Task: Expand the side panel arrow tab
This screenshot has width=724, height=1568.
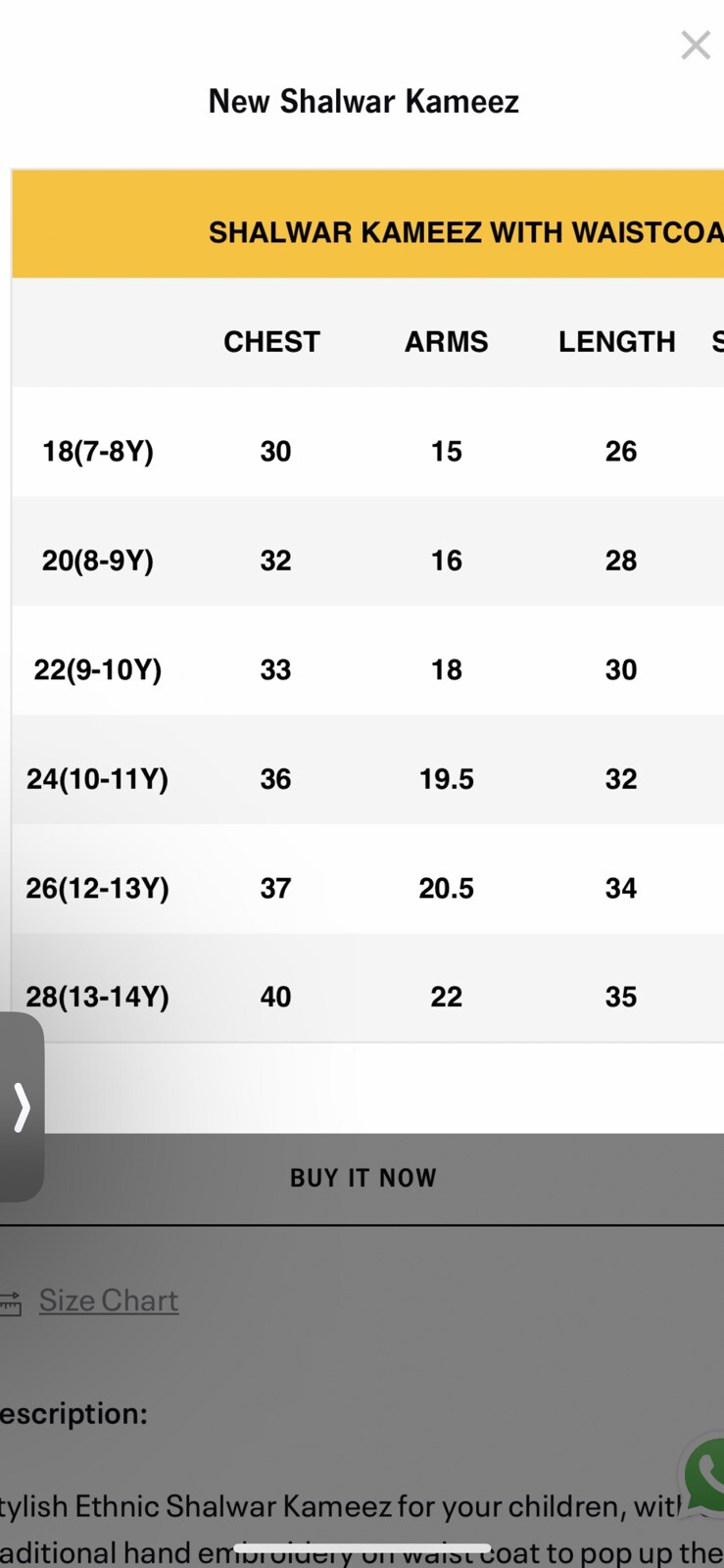Action: (x=22, y=1107)
